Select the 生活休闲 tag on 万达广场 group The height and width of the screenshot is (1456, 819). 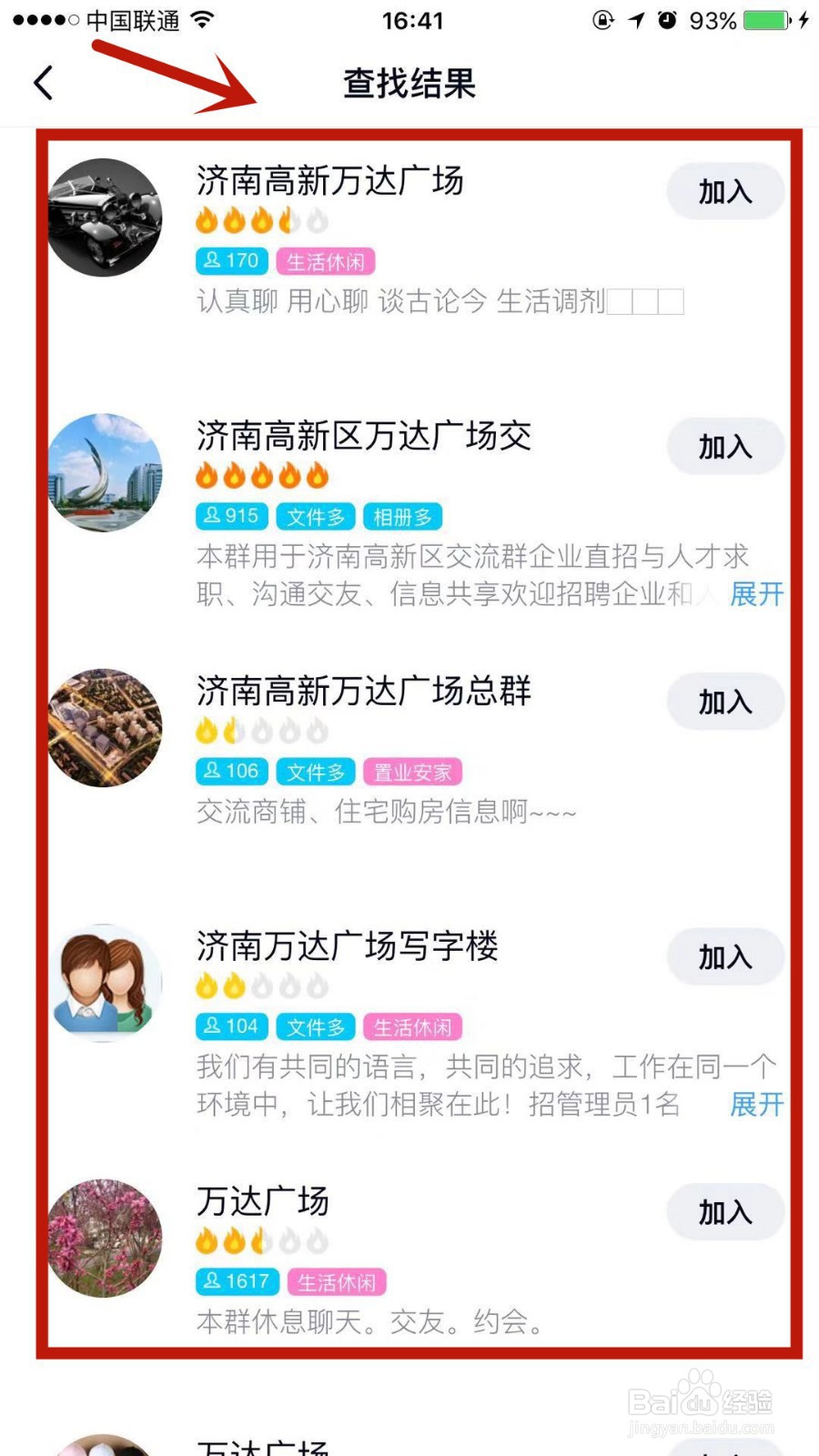339,1281
